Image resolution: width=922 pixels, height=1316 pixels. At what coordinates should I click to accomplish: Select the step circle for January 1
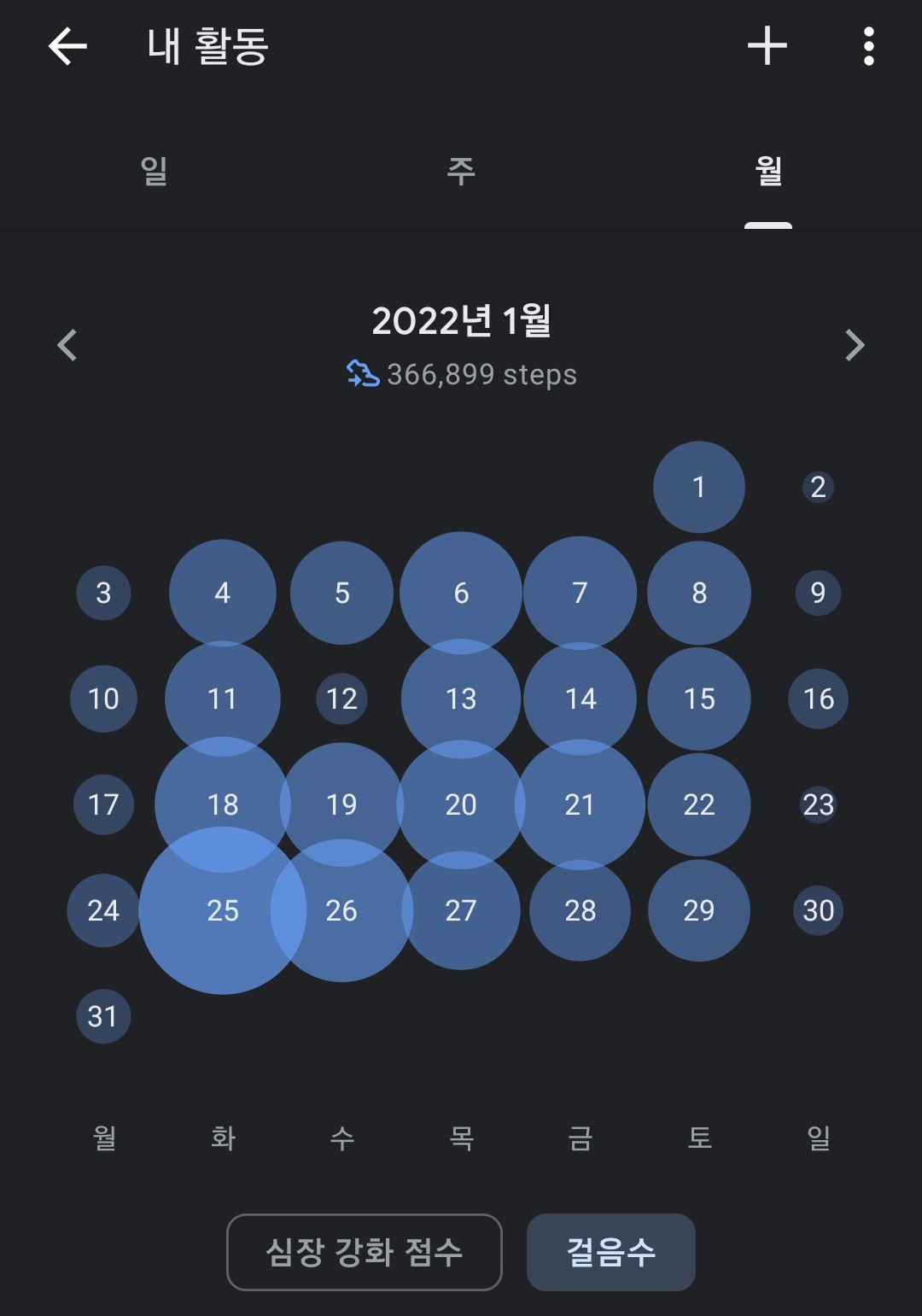pos(699,487)
